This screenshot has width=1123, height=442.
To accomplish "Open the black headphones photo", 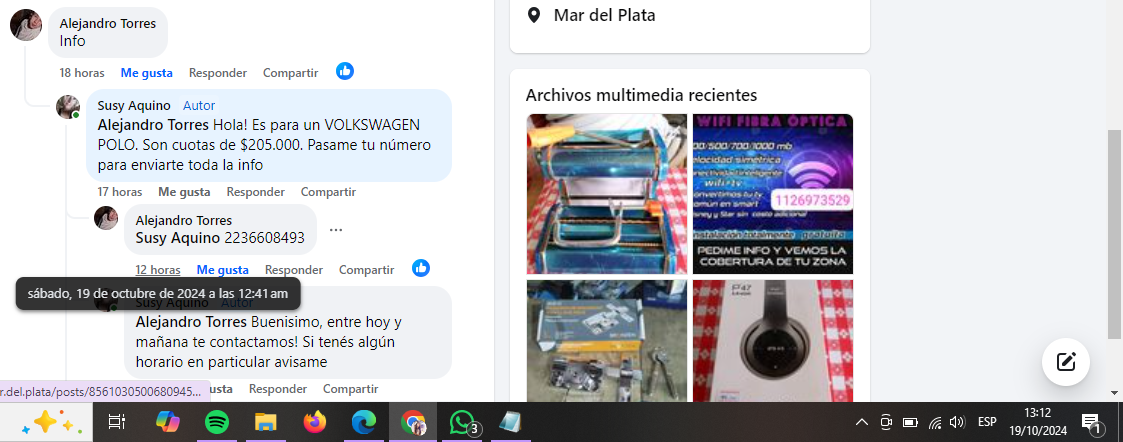I will [x=773, y=340].
